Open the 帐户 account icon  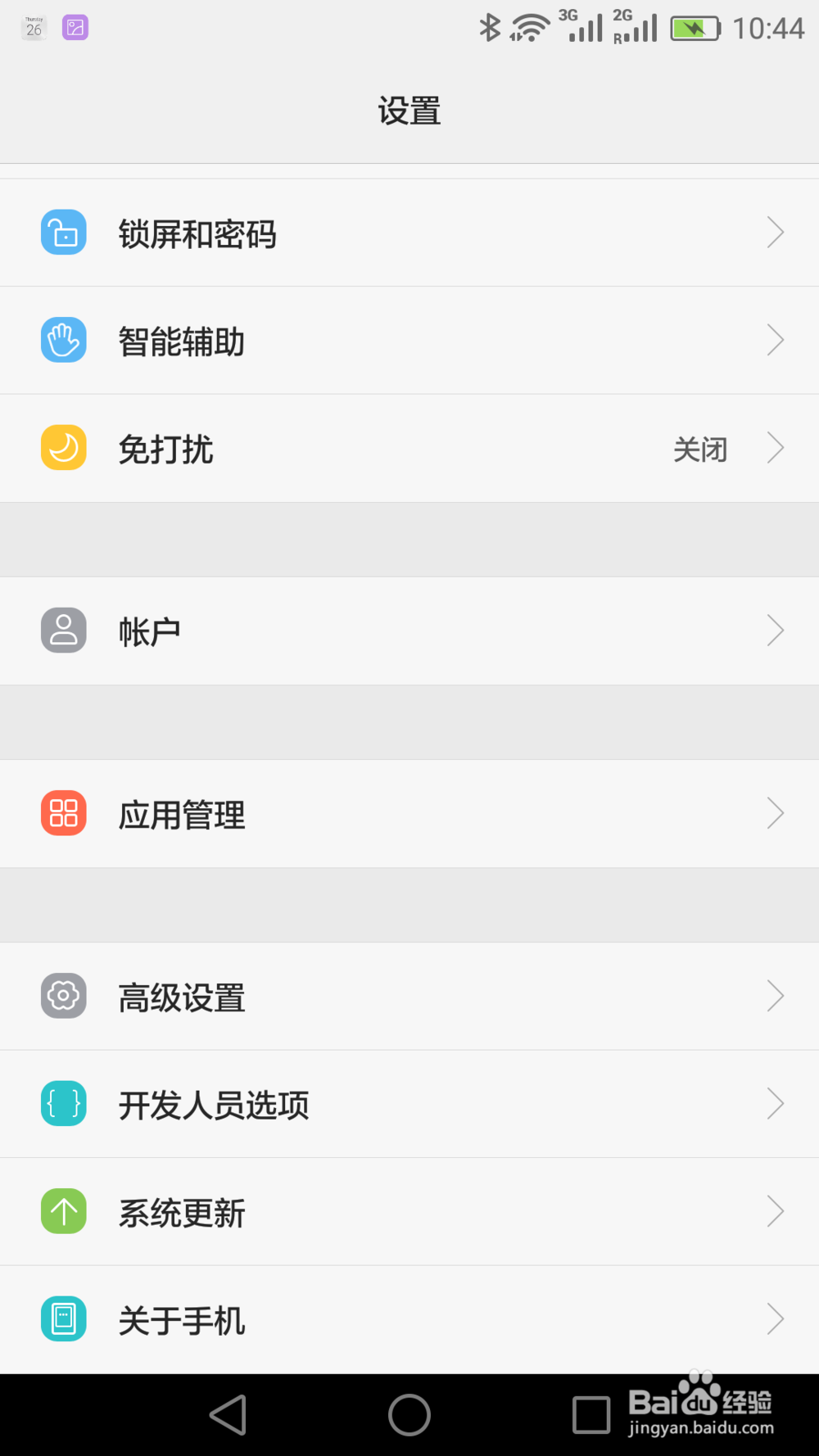(63, 630)
